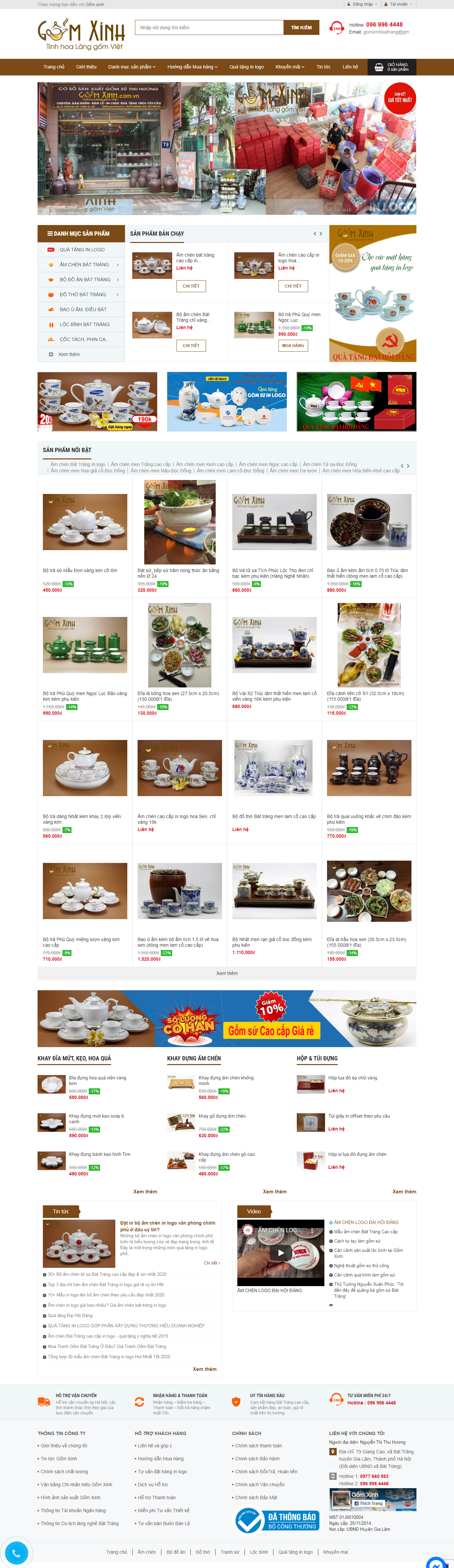View CHI TIẾT of Ấm chén bát tràng cao cấp
Image resolution: width=454 pixels, height=1568 pixels.
pyautogui.click(x=191, y=286)
